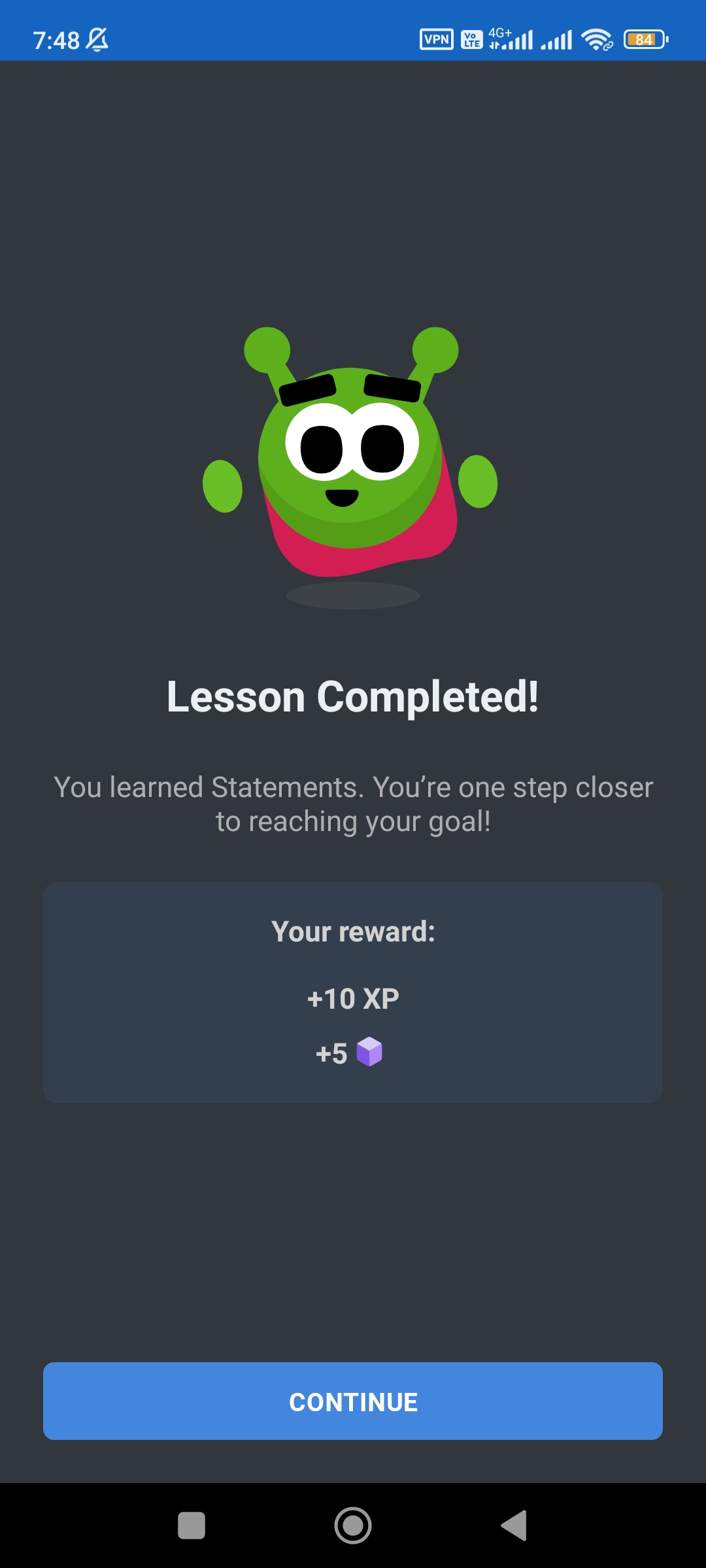Tap the CONTINUE button
The height and width of the screenshot is (1568, 706).
click(x=353, y=1401)
